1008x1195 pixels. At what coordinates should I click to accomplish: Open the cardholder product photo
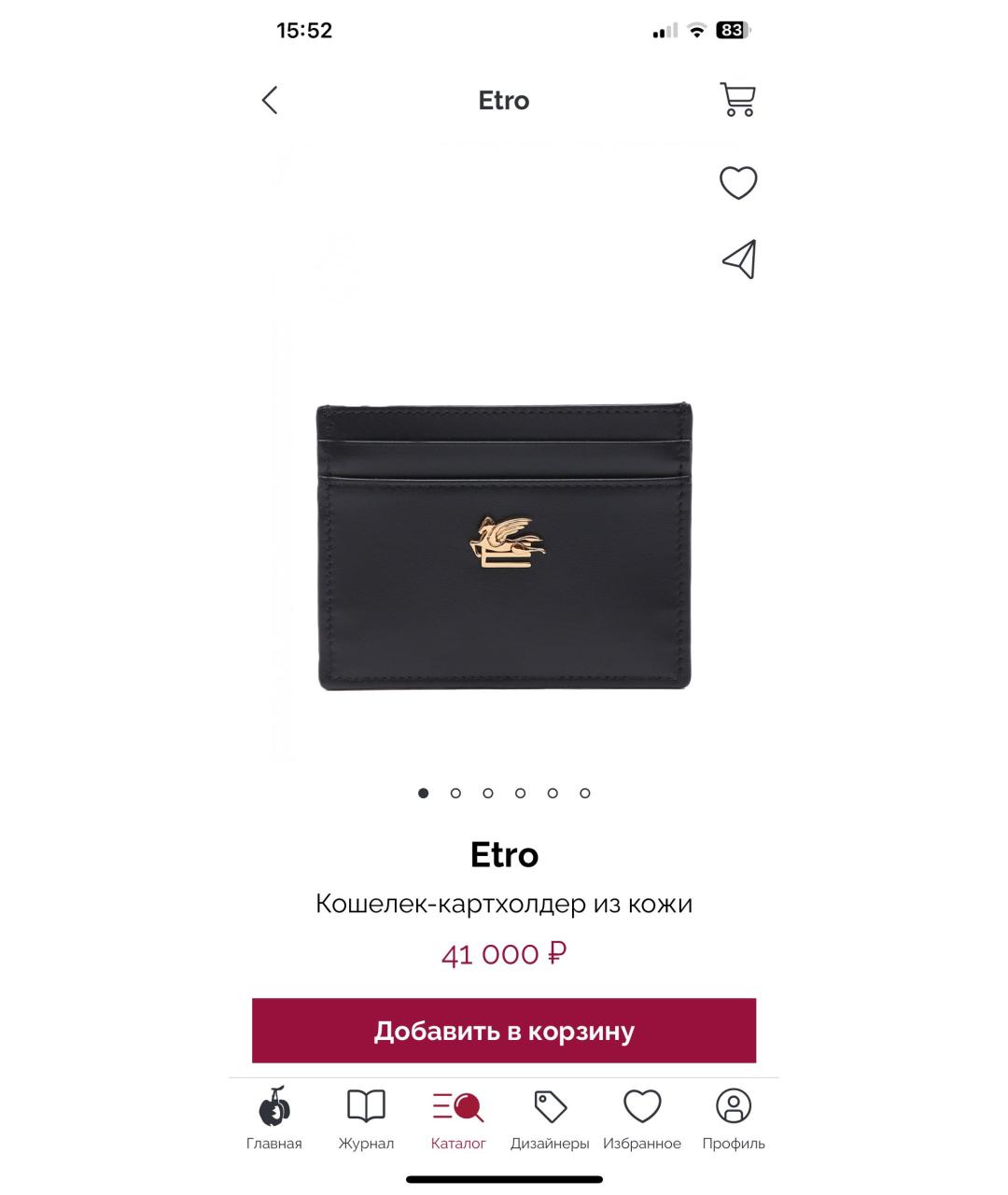[x=504, y=546]
